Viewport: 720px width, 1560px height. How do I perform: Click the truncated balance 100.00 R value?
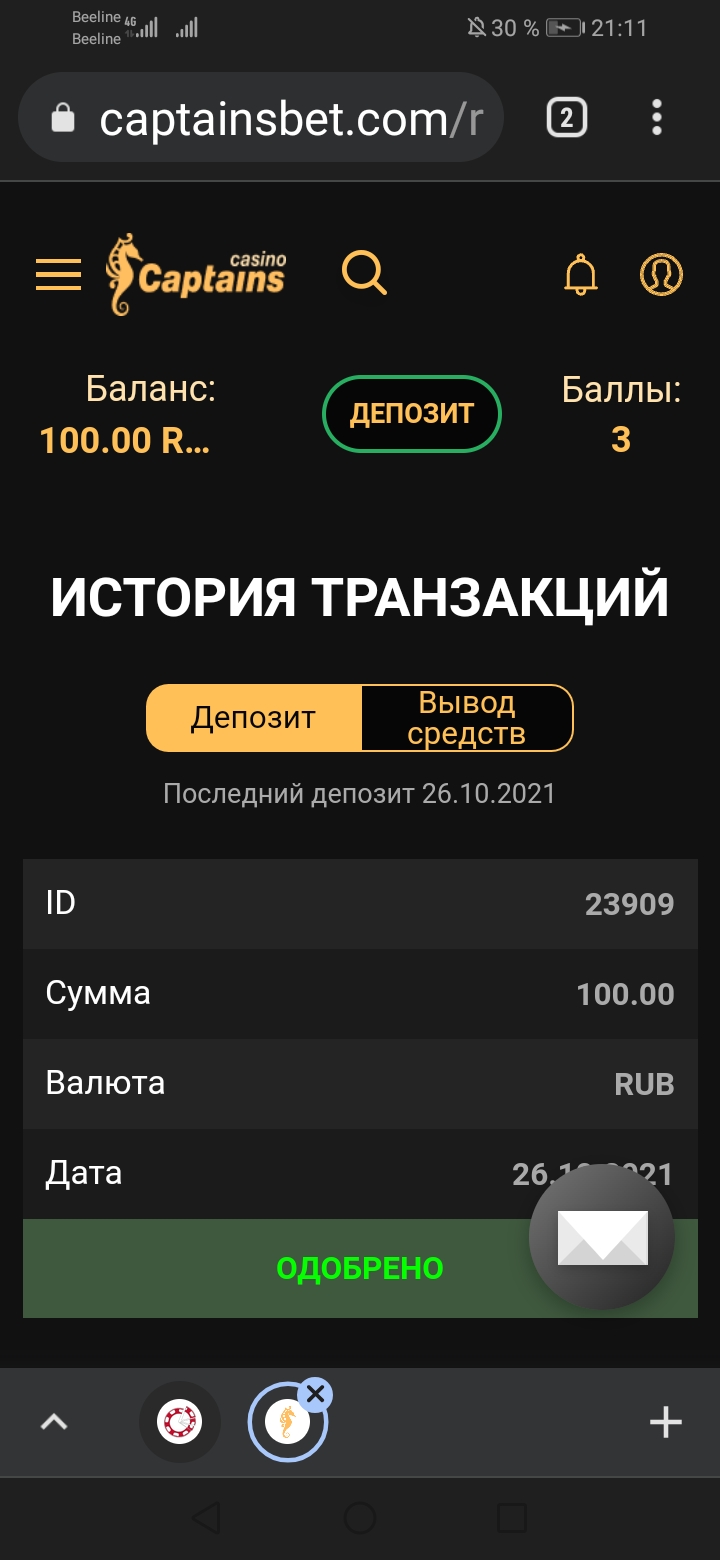point(123,440)
